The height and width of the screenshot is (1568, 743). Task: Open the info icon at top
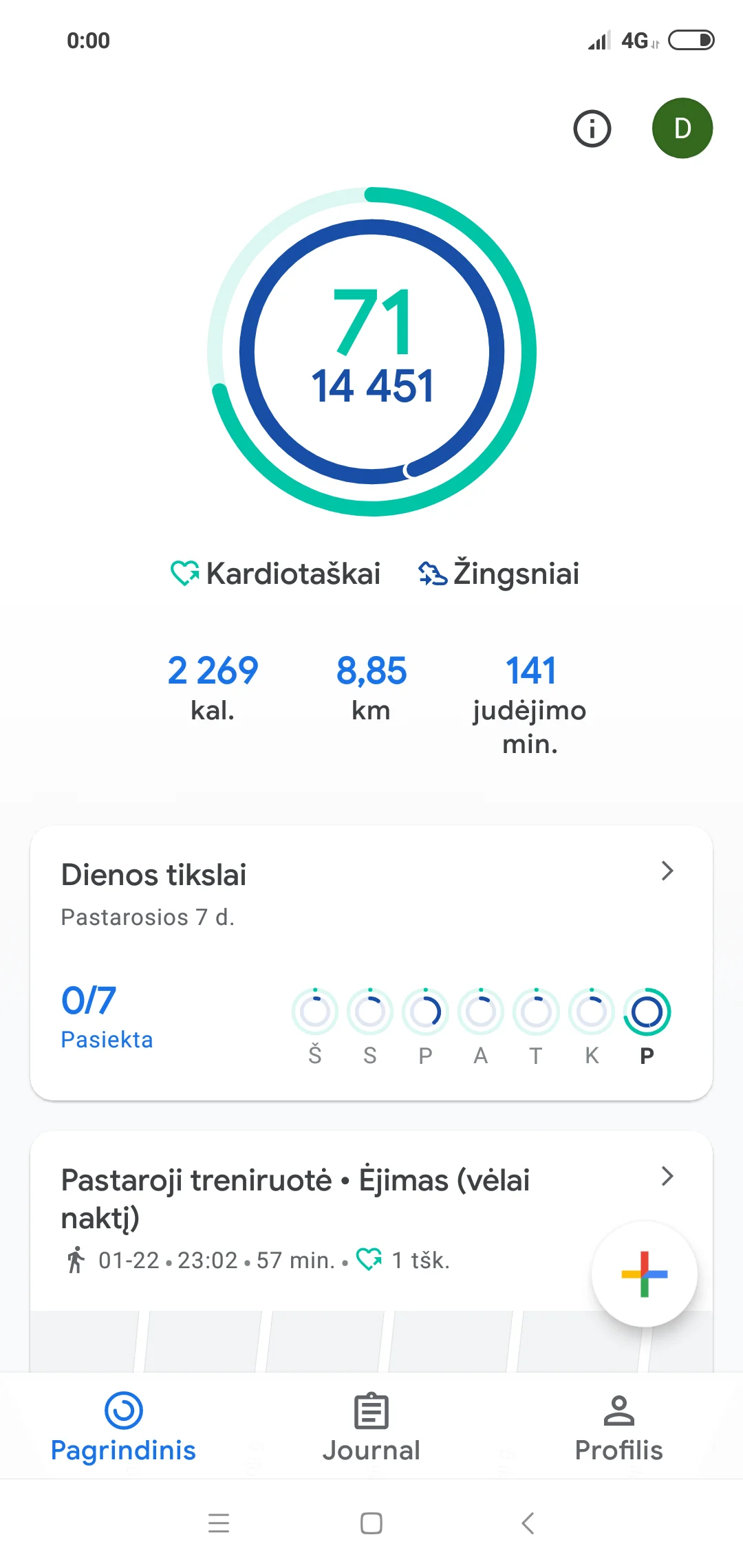pyautogui.click(x=592, y=129)
